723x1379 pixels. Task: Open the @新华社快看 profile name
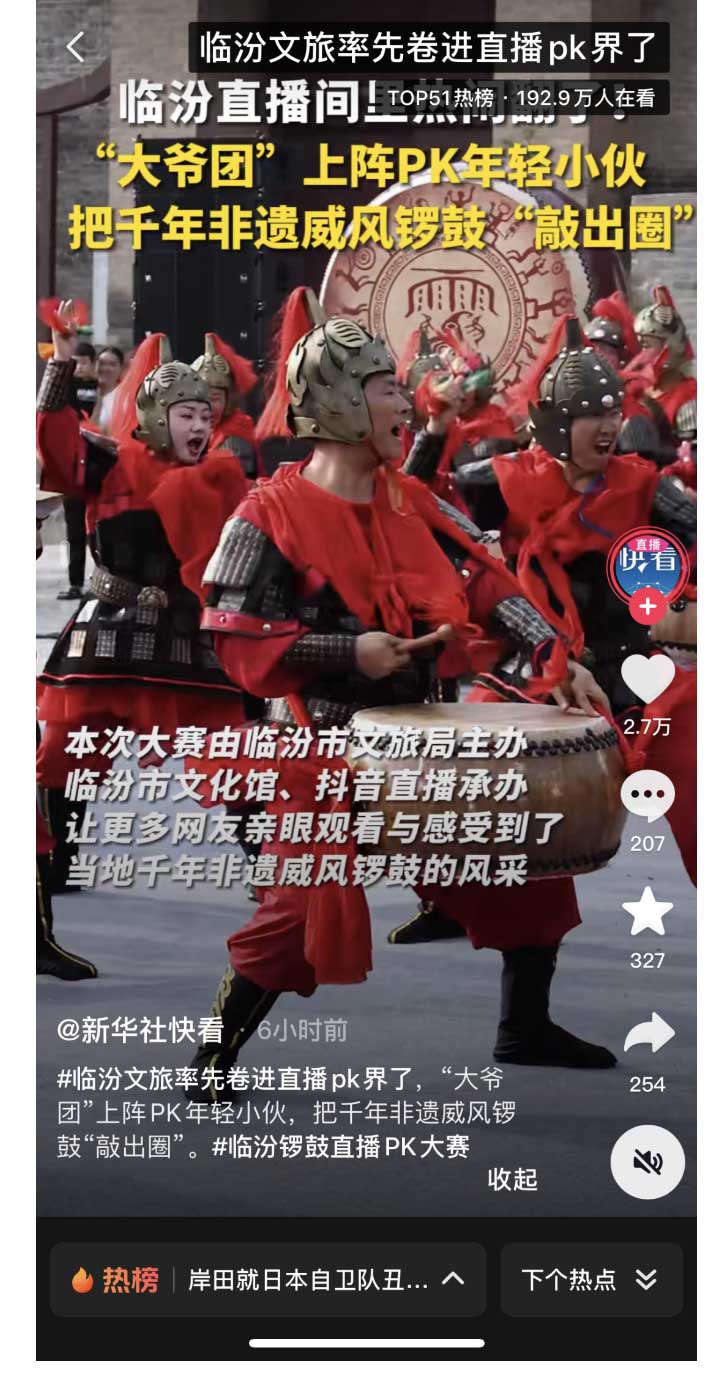tap(138, 1030)
